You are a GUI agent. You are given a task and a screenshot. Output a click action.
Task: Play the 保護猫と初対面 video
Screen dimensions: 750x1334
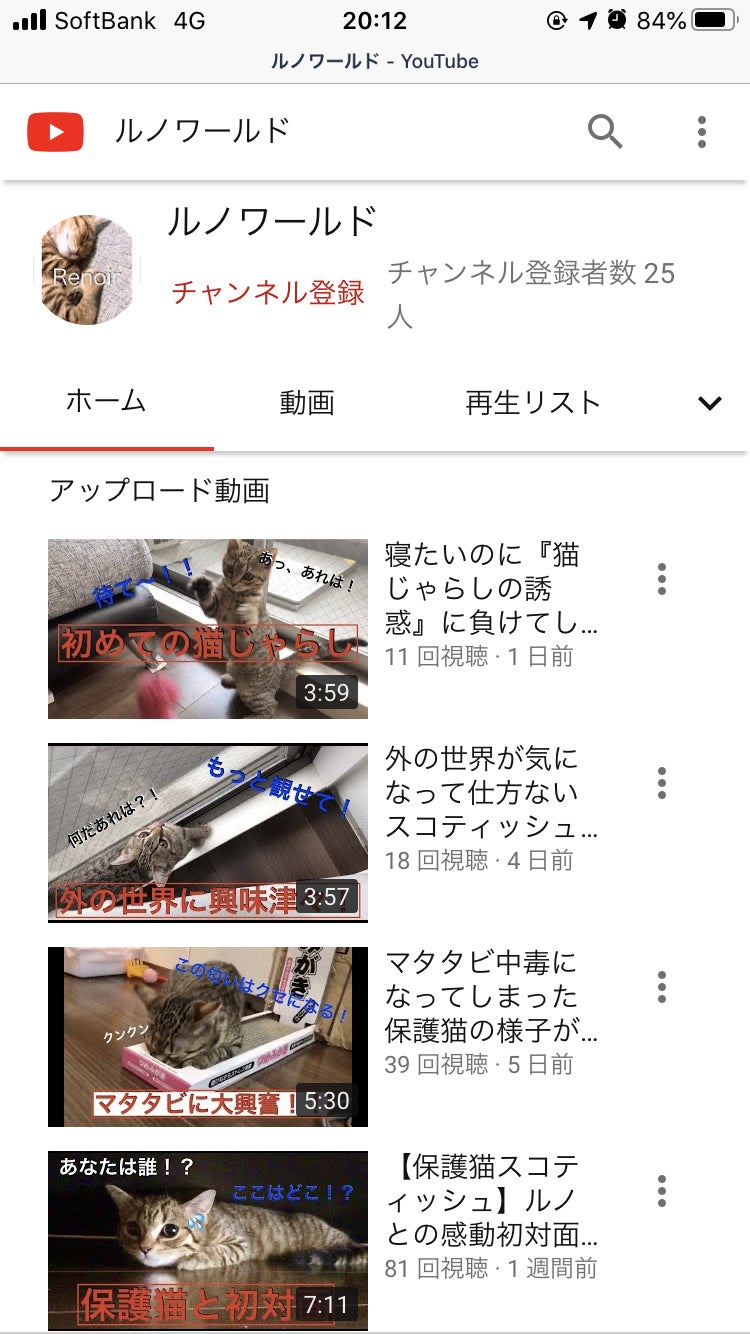tap(208, 1241)
